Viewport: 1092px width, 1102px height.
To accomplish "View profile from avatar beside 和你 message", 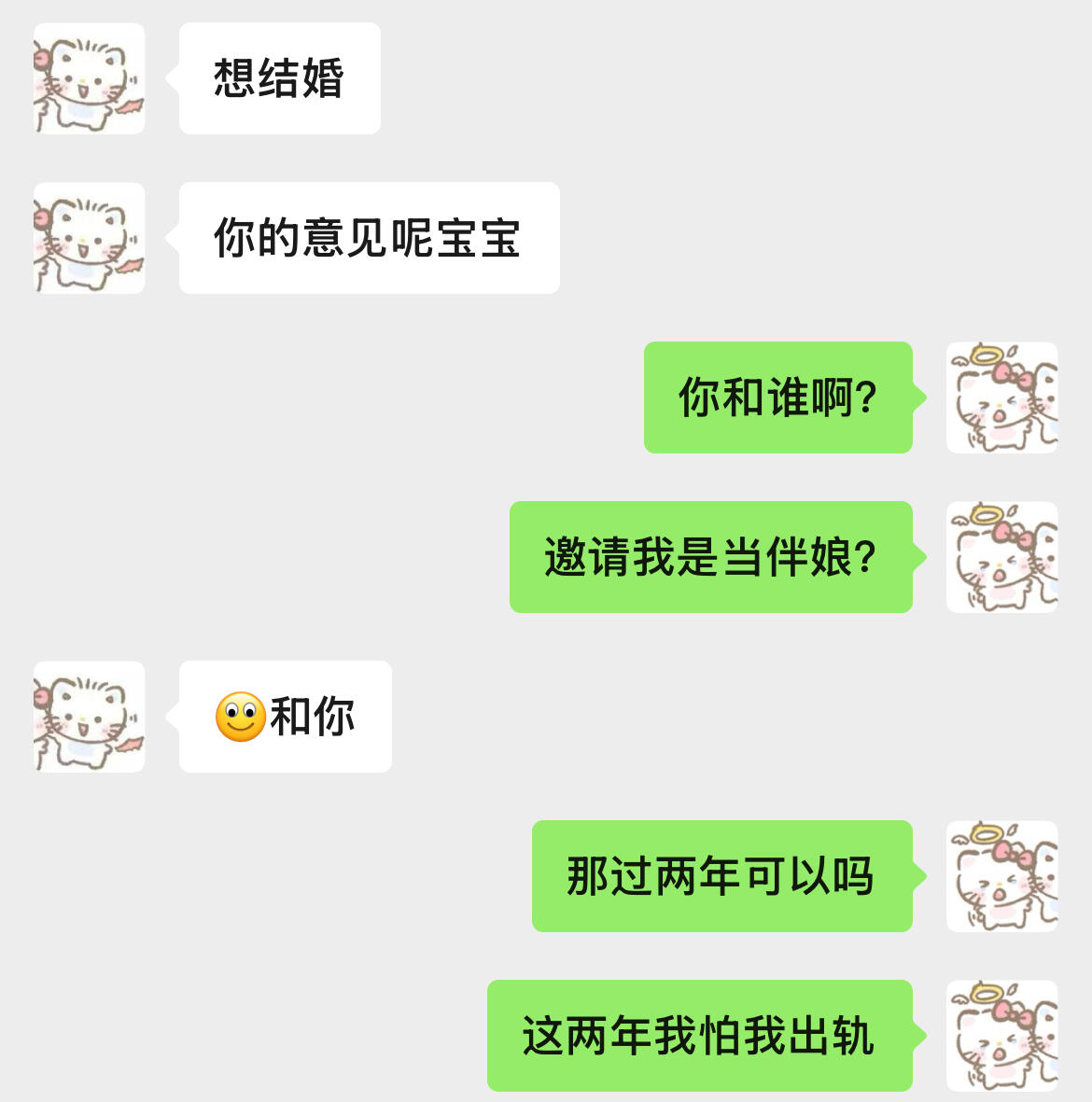I will pyautogui.click(x=90, y=716).
